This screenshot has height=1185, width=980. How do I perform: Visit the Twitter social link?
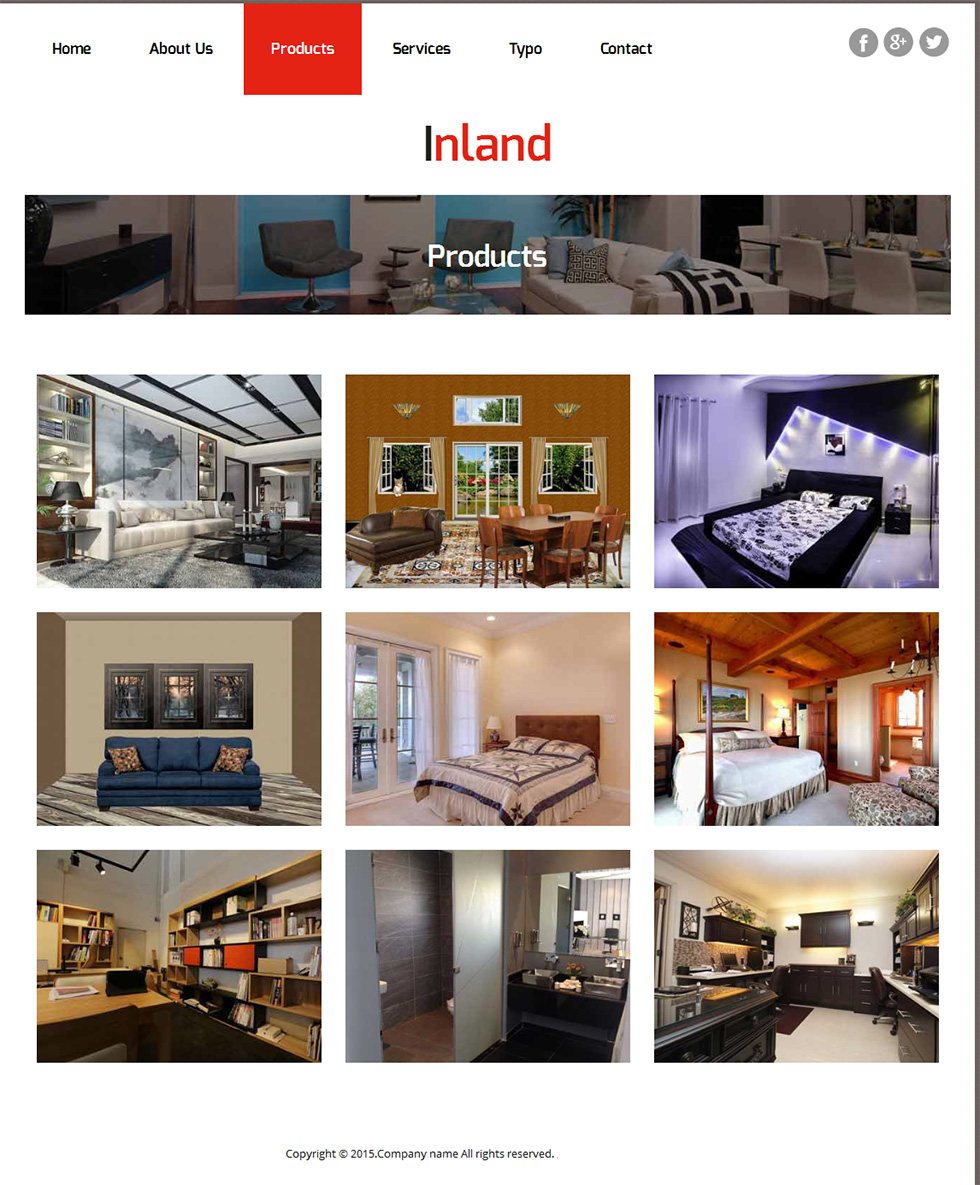(x=933, y=42)
